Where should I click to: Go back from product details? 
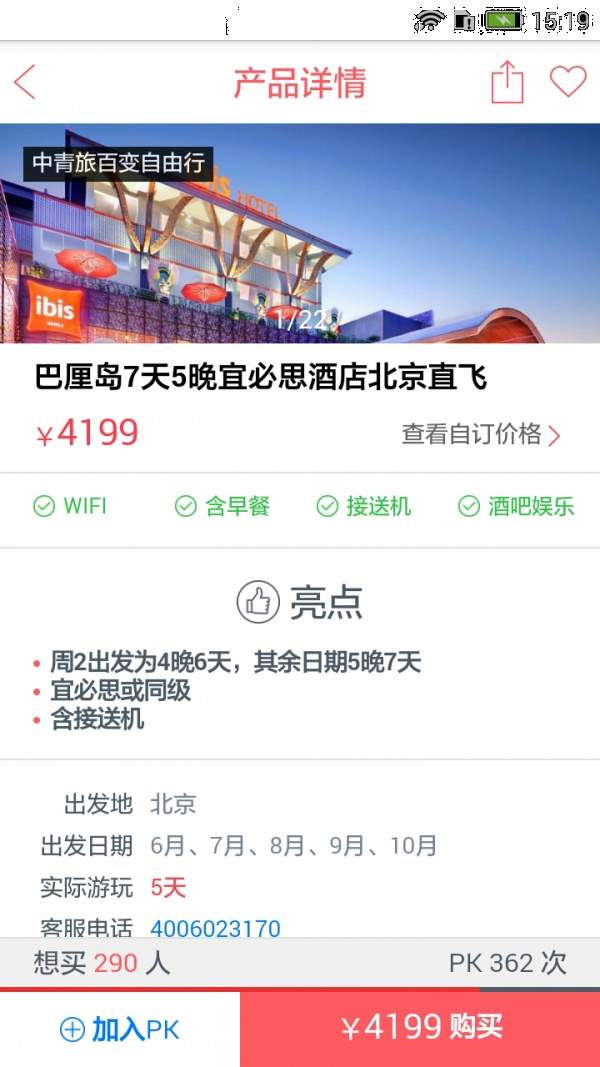pyautogui.click(x=24, y=82)
